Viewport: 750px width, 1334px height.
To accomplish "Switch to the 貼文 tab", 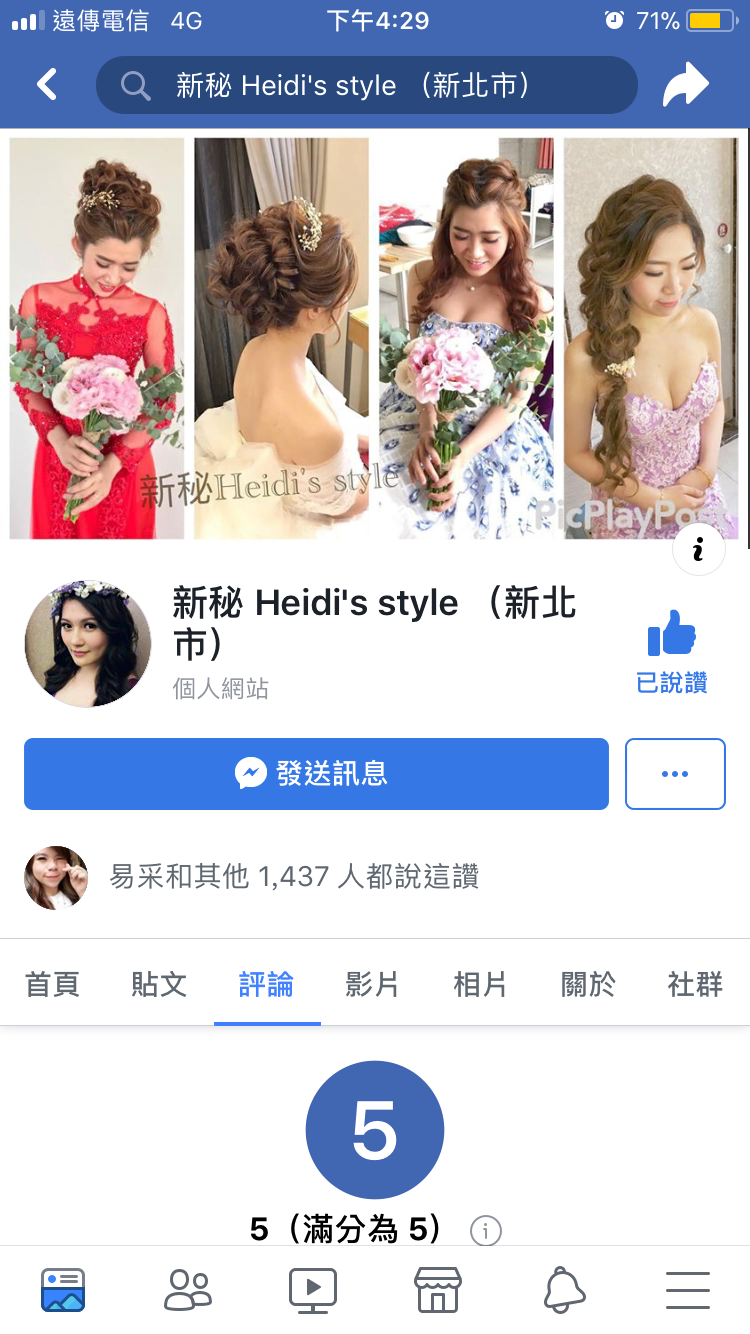I will coord(159,984).
